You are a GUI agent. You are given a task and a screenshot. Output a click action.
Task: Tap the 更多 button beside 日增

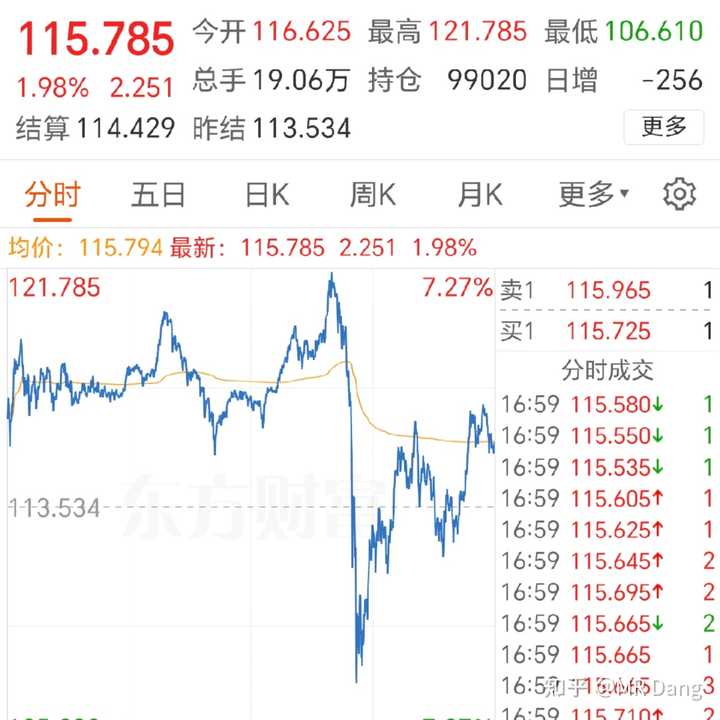pyautogui.click(x=664, y=127)
